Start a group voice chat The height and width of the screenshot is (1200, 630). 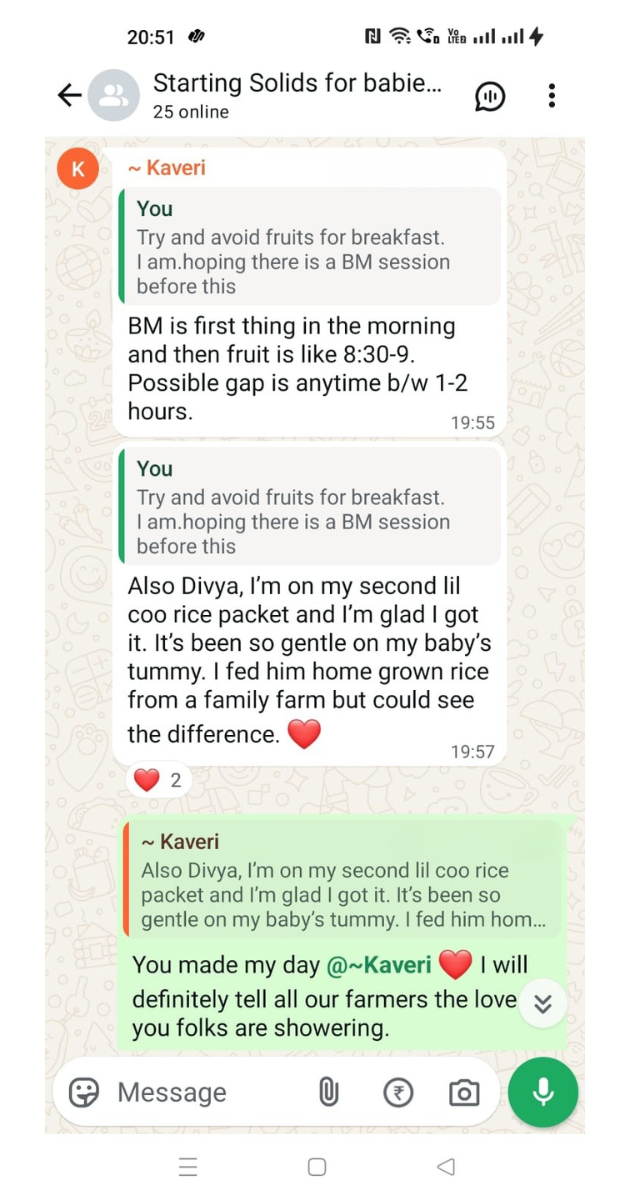pos(489,96)
